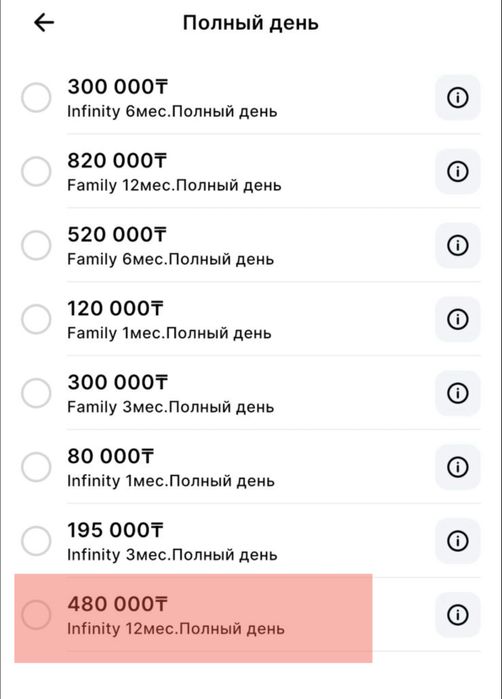This screenshot has width=502, height=699.
Task: View details of Infinity 12мес plan
Action: (x=457, y=615)
